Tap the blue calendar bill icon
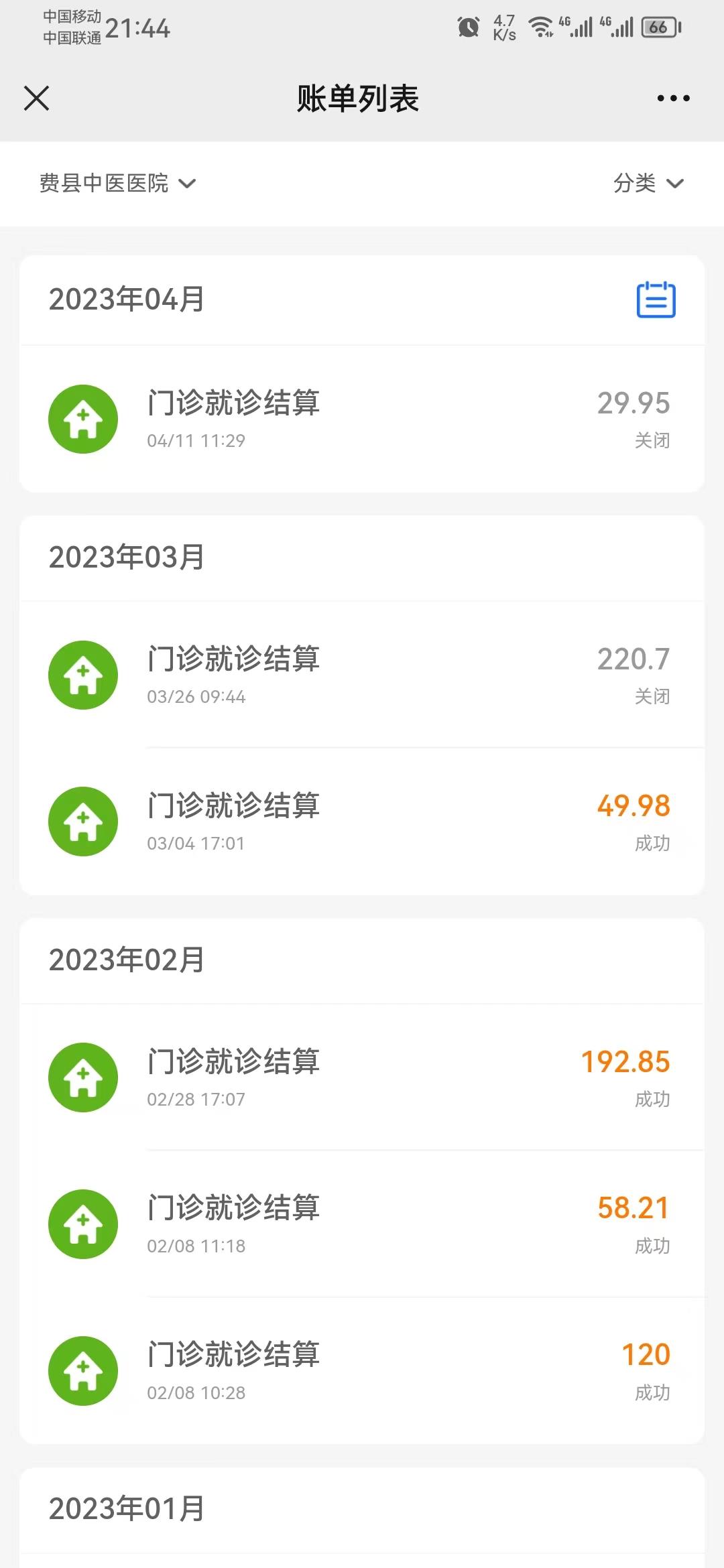 tap(656, 300)
